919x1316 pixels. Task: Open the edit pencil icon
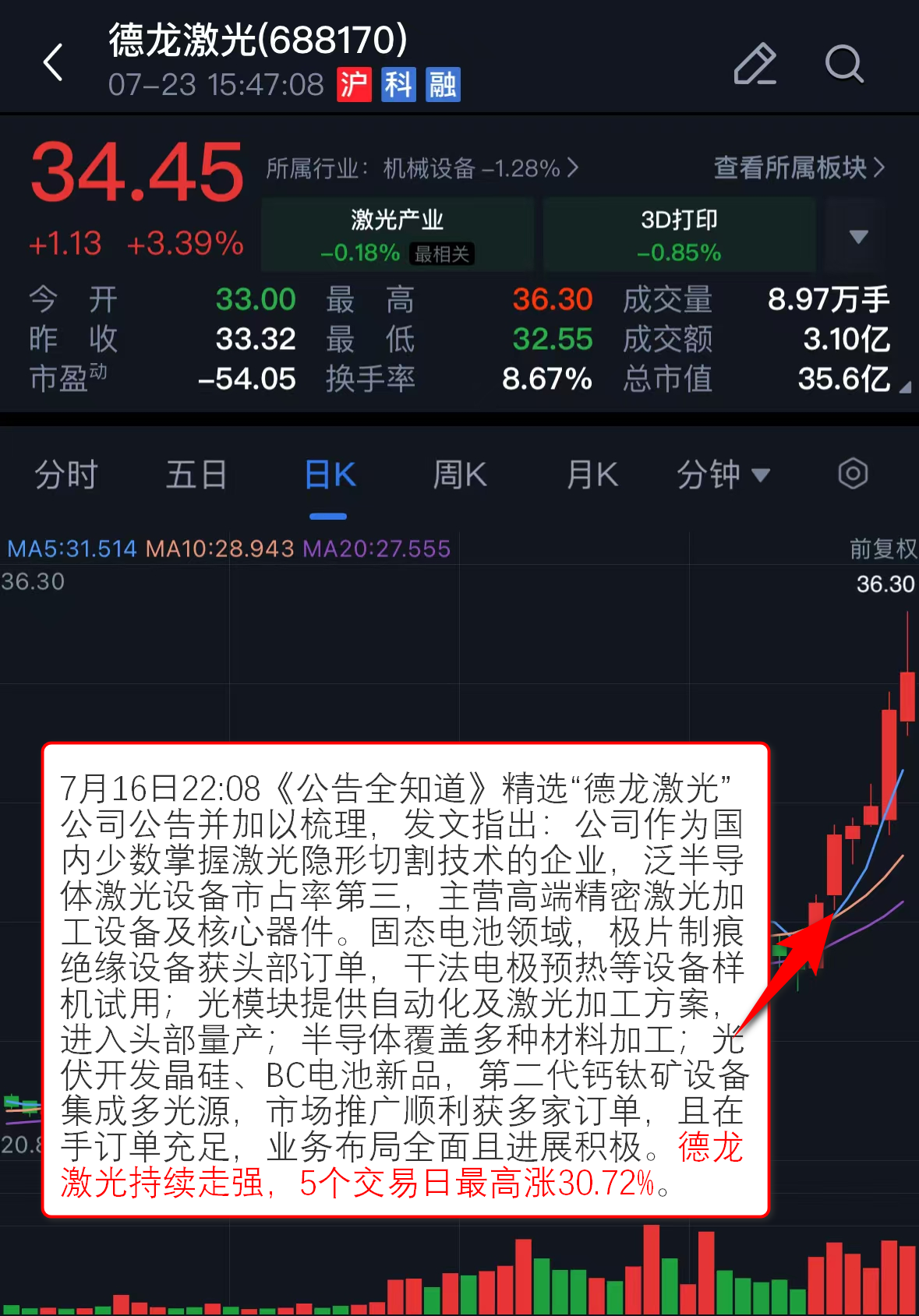(x=755, y=63)
